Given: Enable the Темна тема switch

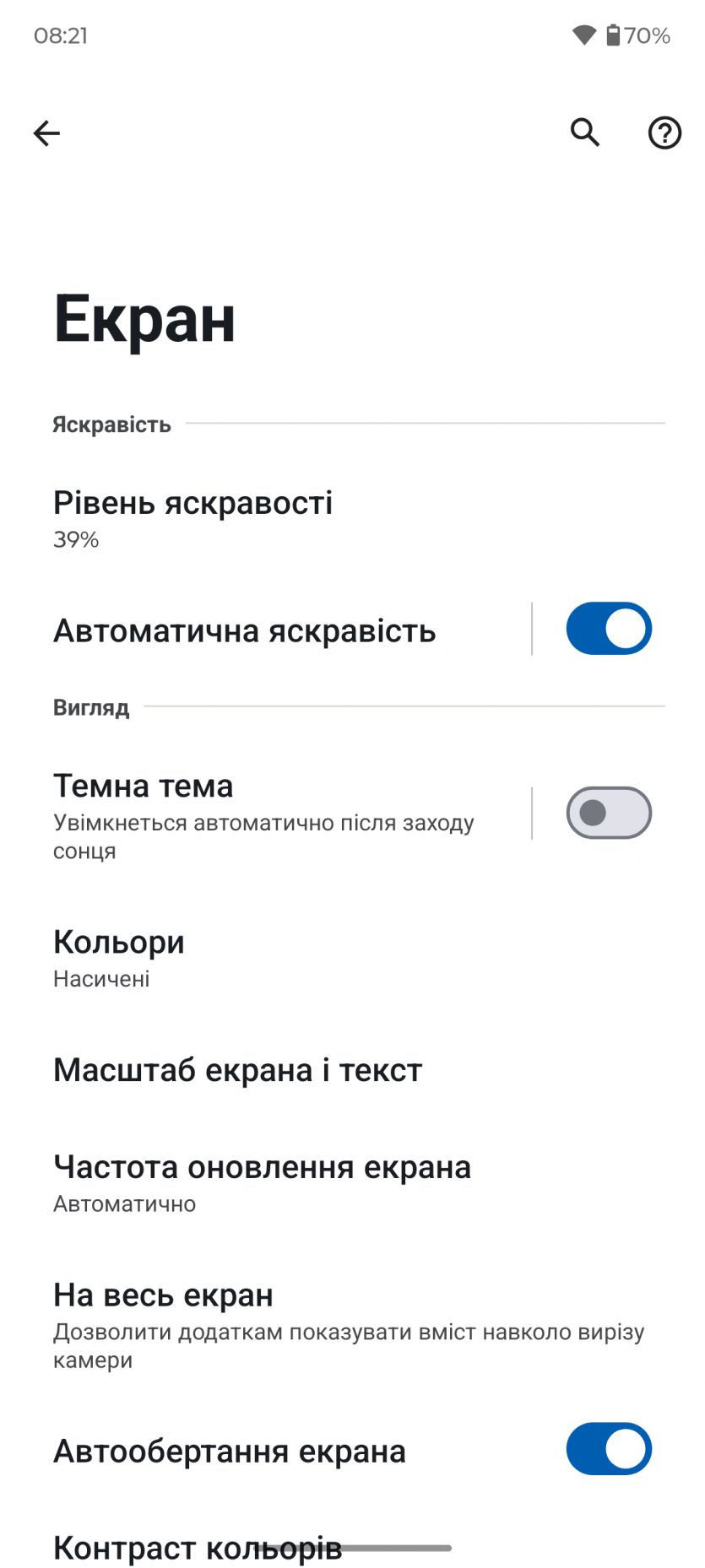Looking at the screenshot, I should (x=608, y=813).
